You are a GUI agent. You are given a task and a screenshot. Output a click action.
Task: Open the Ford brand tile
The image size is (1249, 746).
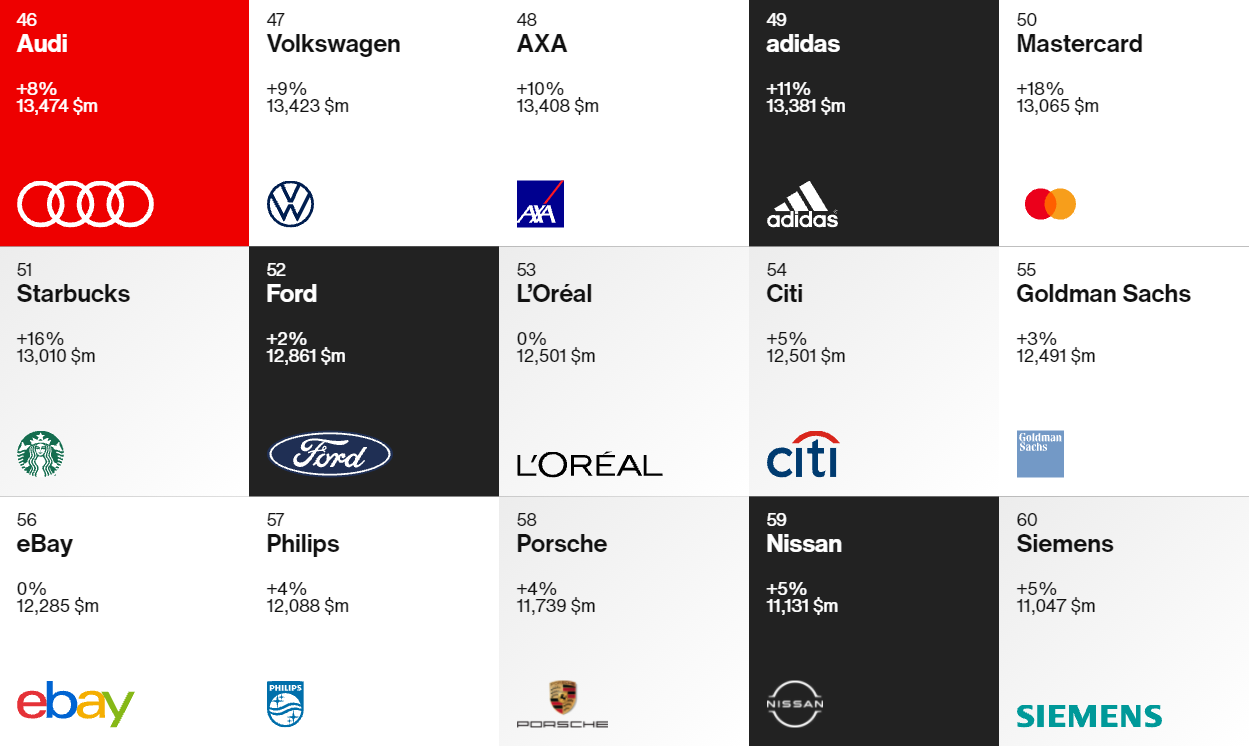coord(373,372)
